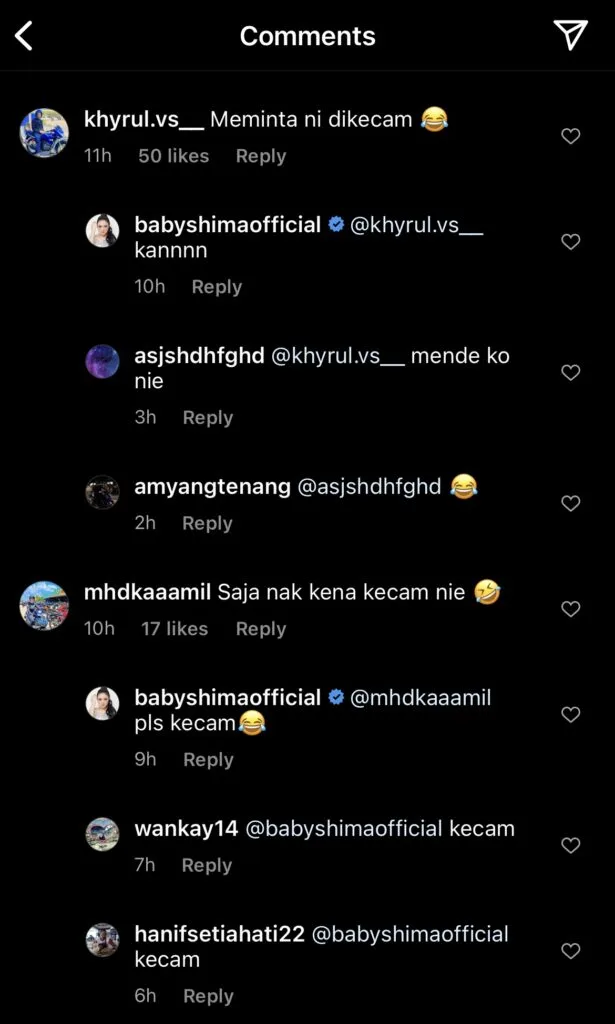Like khyrul.vs__'s comment 'Meminta ni dikecam'
This screenshot has height=1024, width=615.
click(571, 136)
